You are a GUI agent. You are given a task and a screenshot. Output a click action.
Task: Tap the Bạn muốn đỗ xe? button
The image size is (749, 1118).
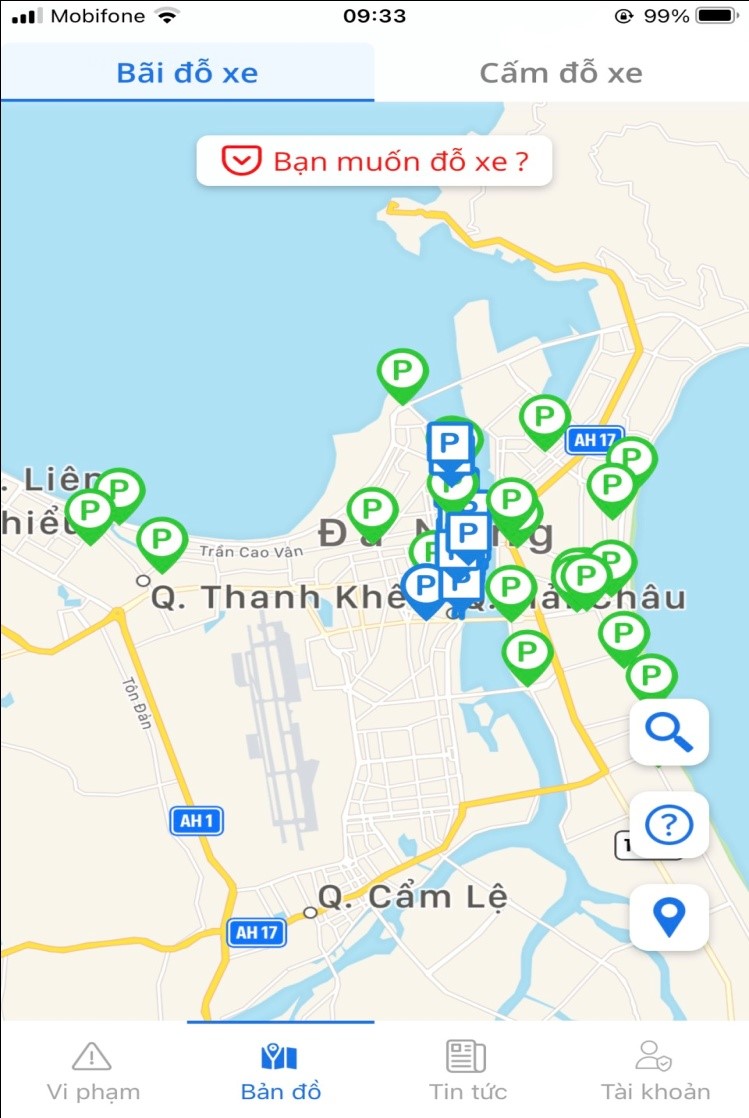[x=374, y=160]
